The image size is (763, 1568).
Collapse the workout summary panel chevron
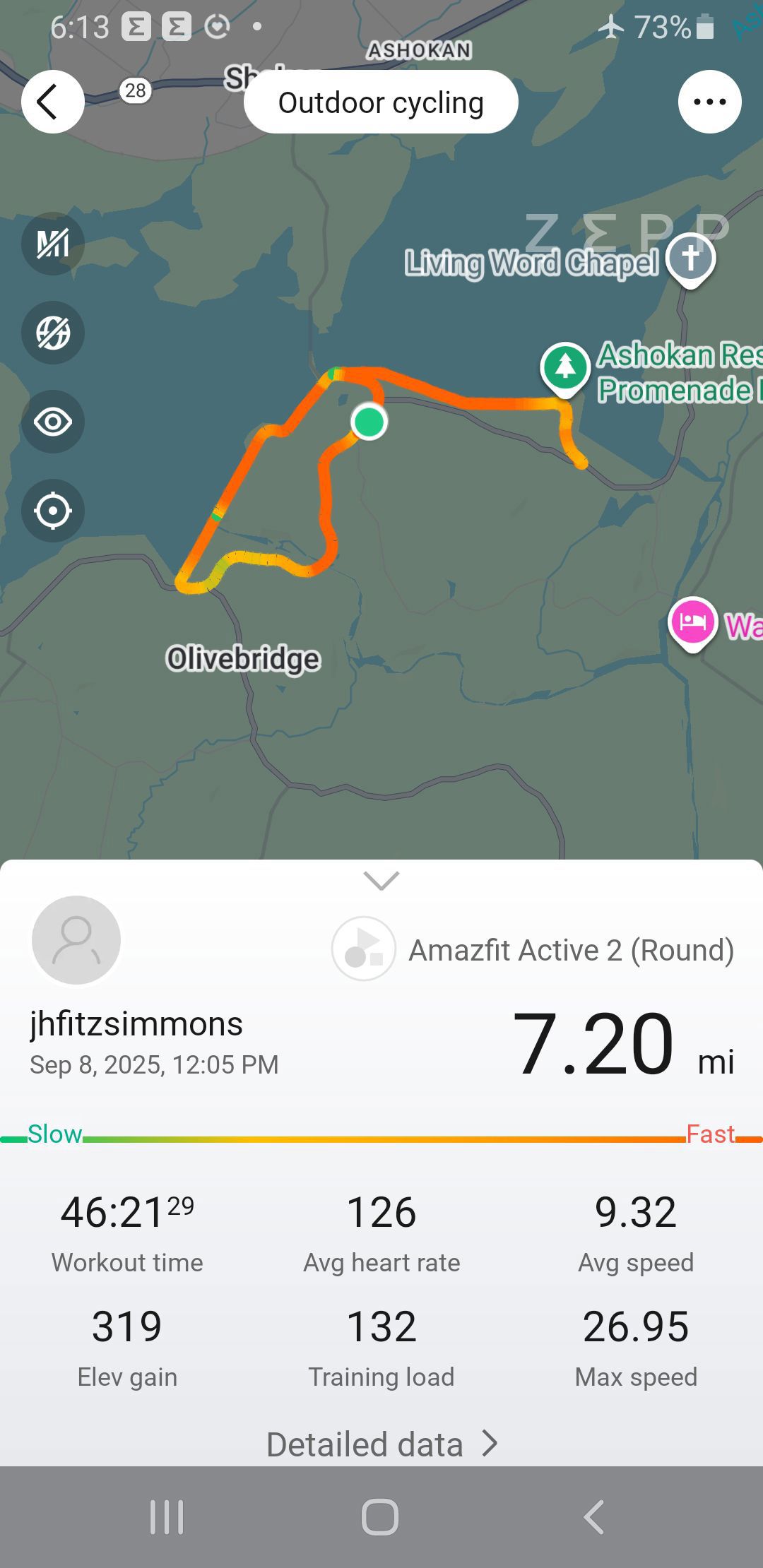click(381, 880)
